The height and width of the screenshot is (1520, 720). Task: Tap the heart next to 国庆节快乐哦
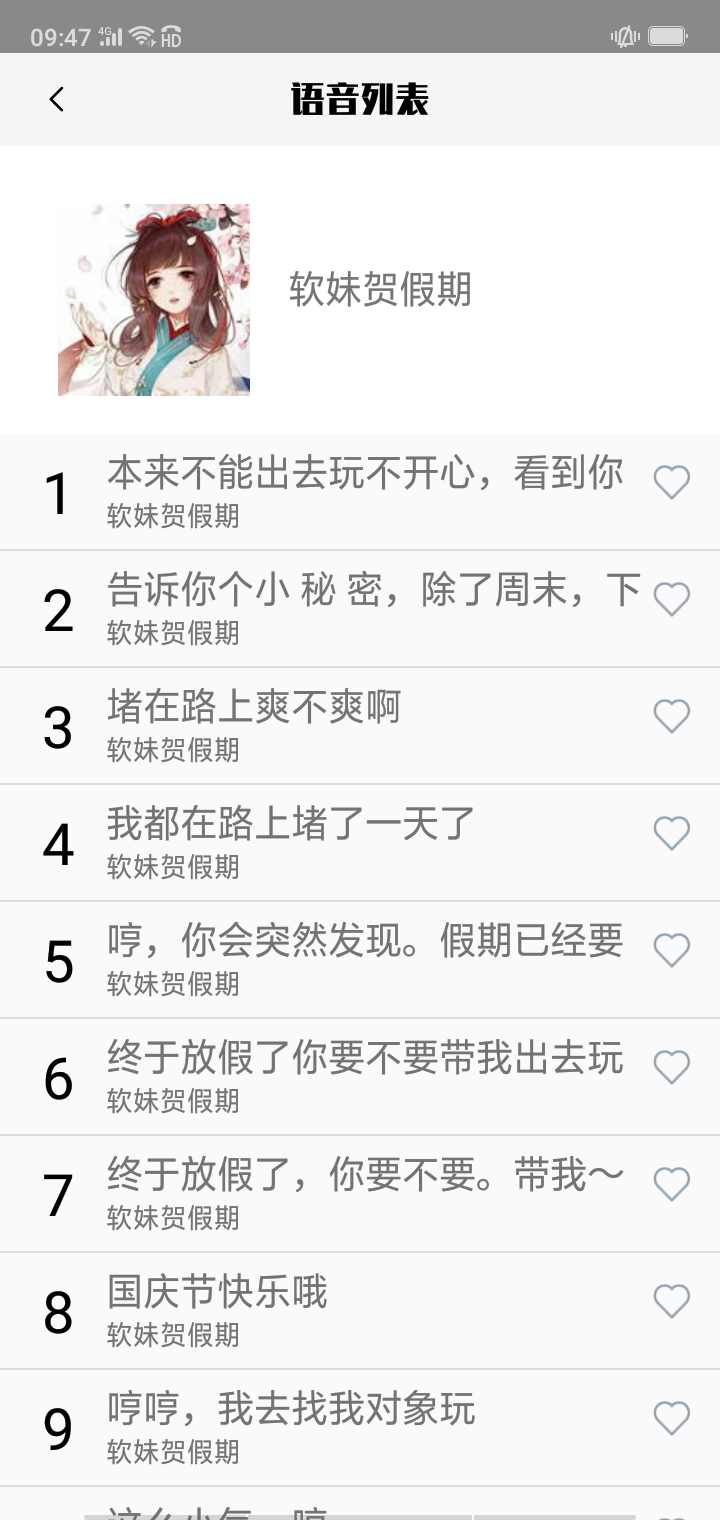click(671, 1301)
